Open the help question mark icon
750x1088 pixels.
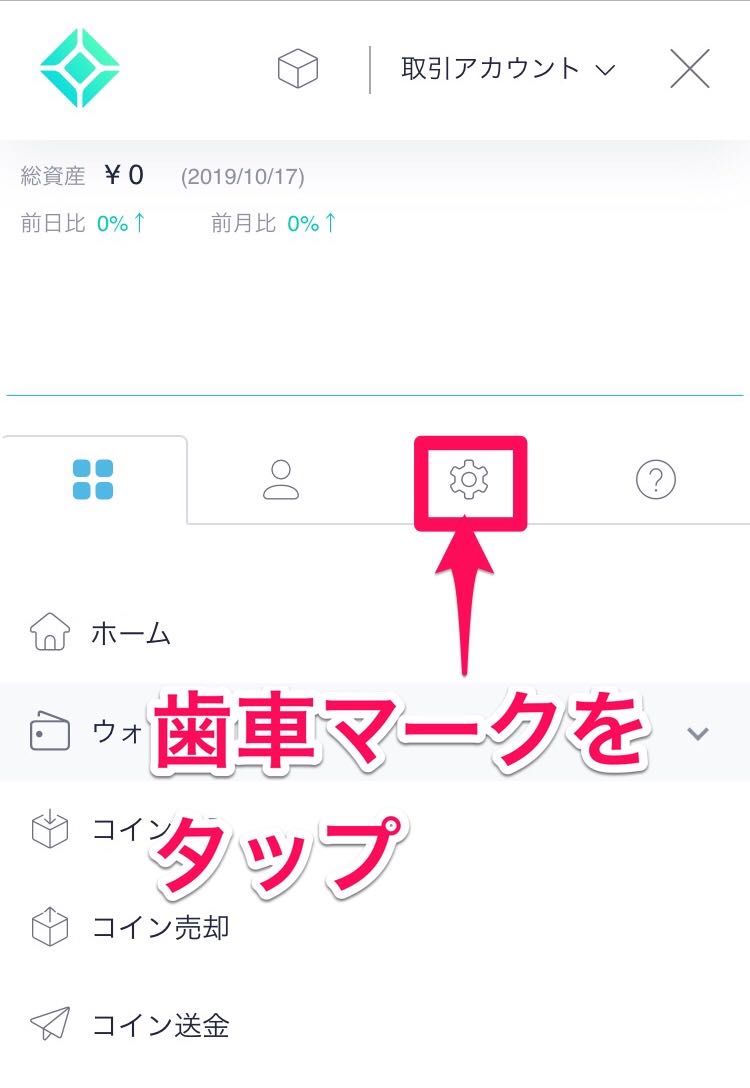(x=655, y=479)
